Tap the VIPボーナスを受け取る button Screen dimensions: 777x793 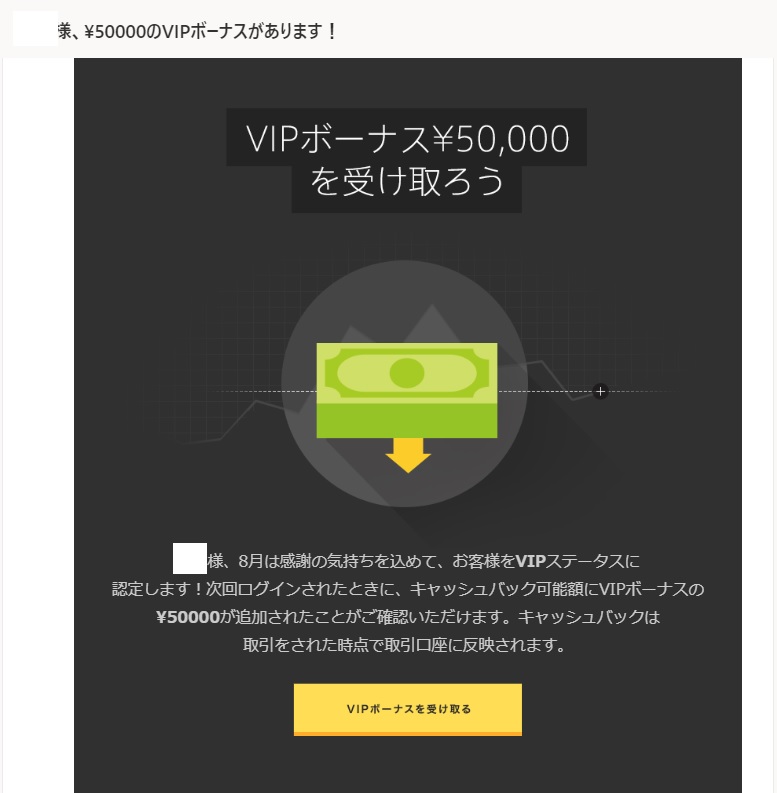pyautogui.click(x=408, y=709)
